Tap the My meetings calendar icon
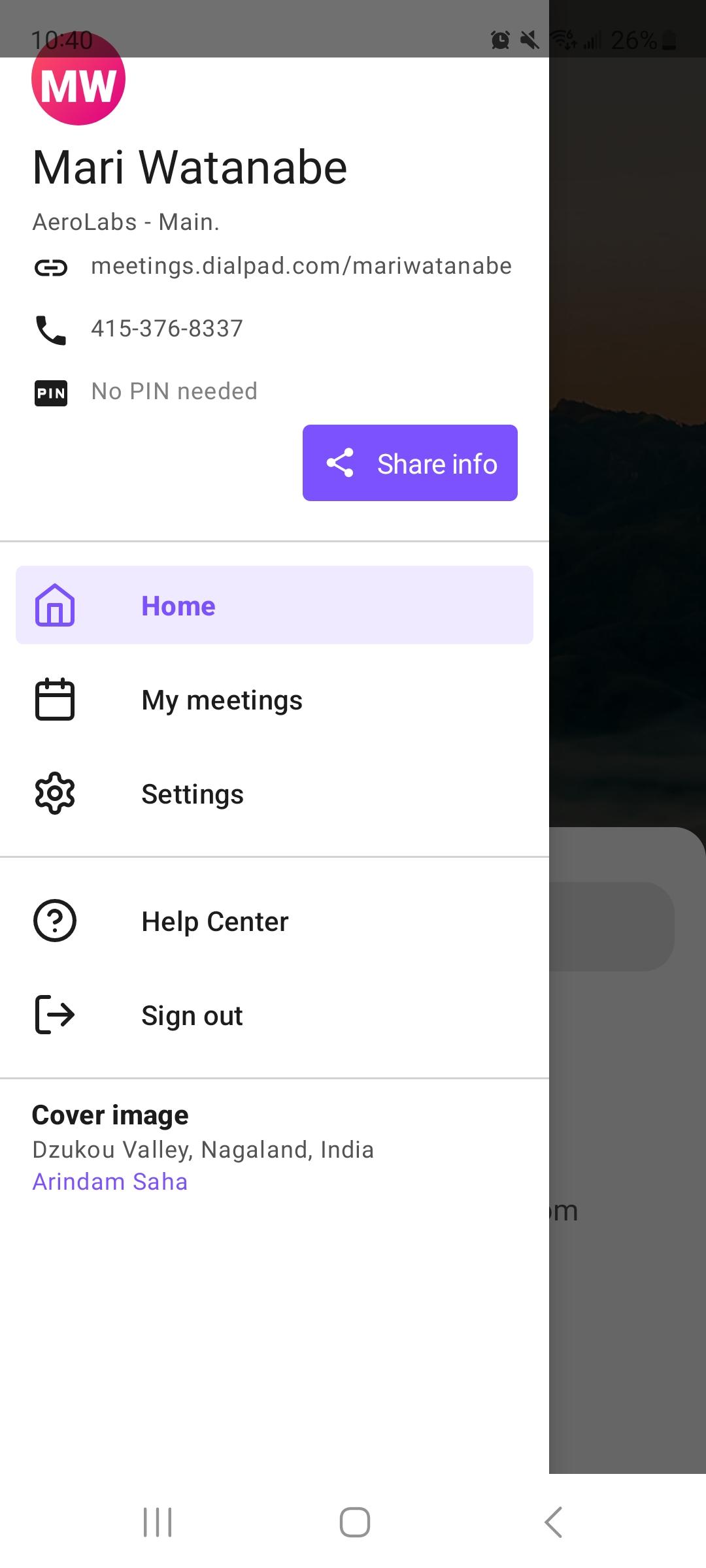This screenshot has width=706, height=1568. click(x=55, y=699)
